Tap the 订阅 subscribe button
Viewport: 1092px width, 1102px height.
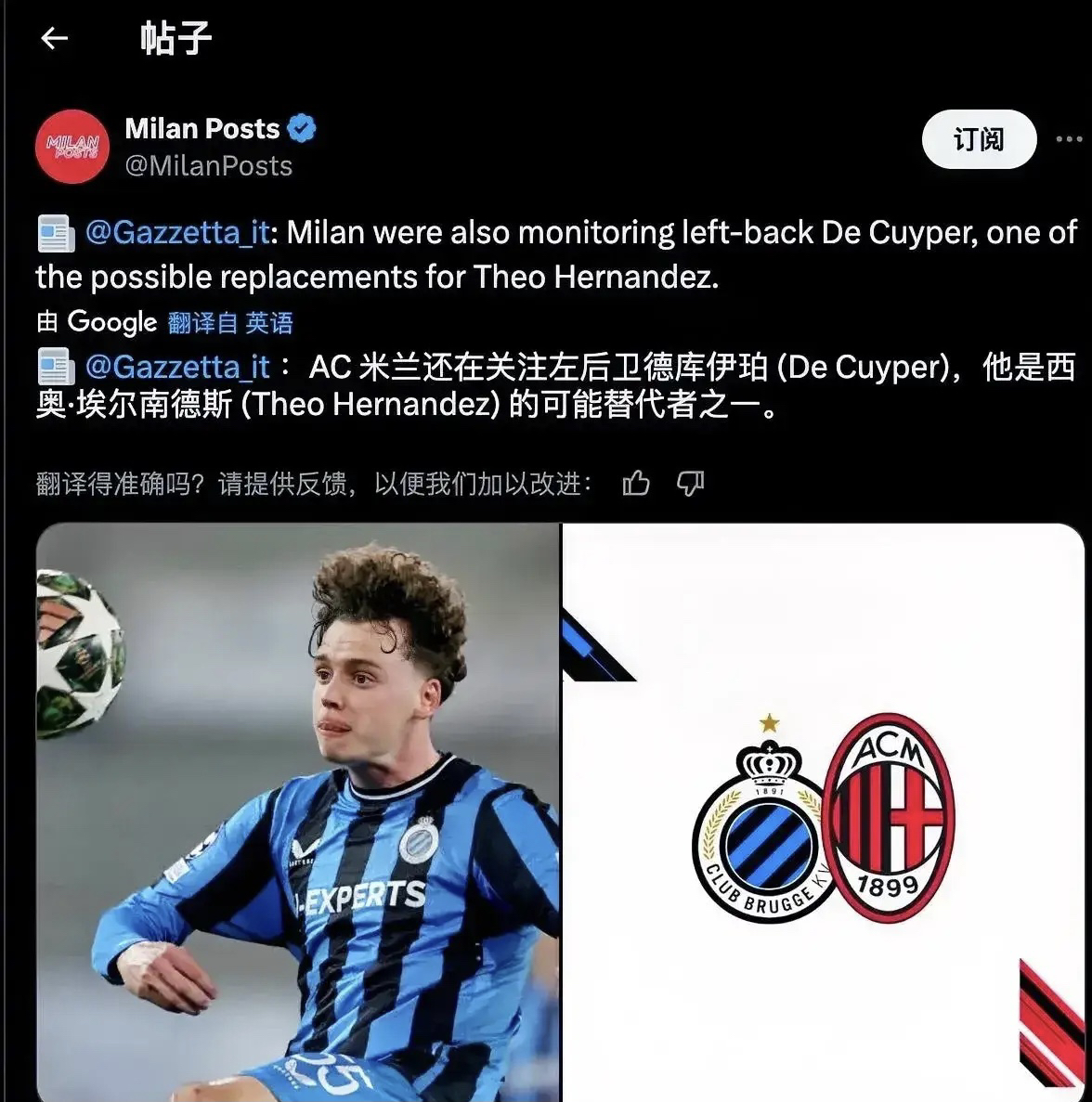pyautogui.click(x=978, y=139)
